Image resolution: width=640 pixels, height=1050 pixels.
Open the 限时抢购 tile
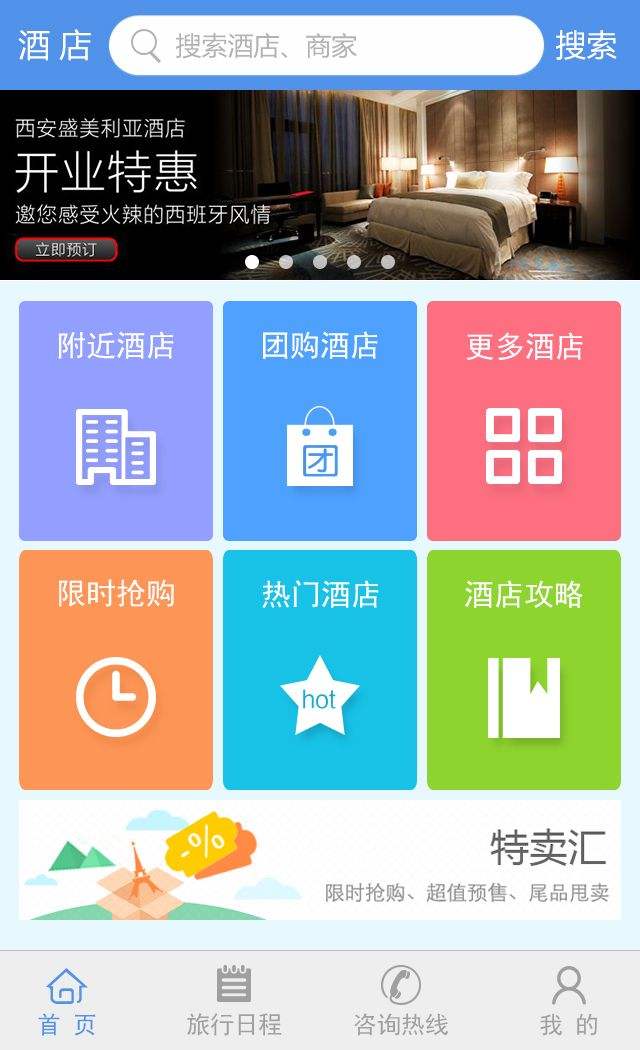[x=116, y=669]
